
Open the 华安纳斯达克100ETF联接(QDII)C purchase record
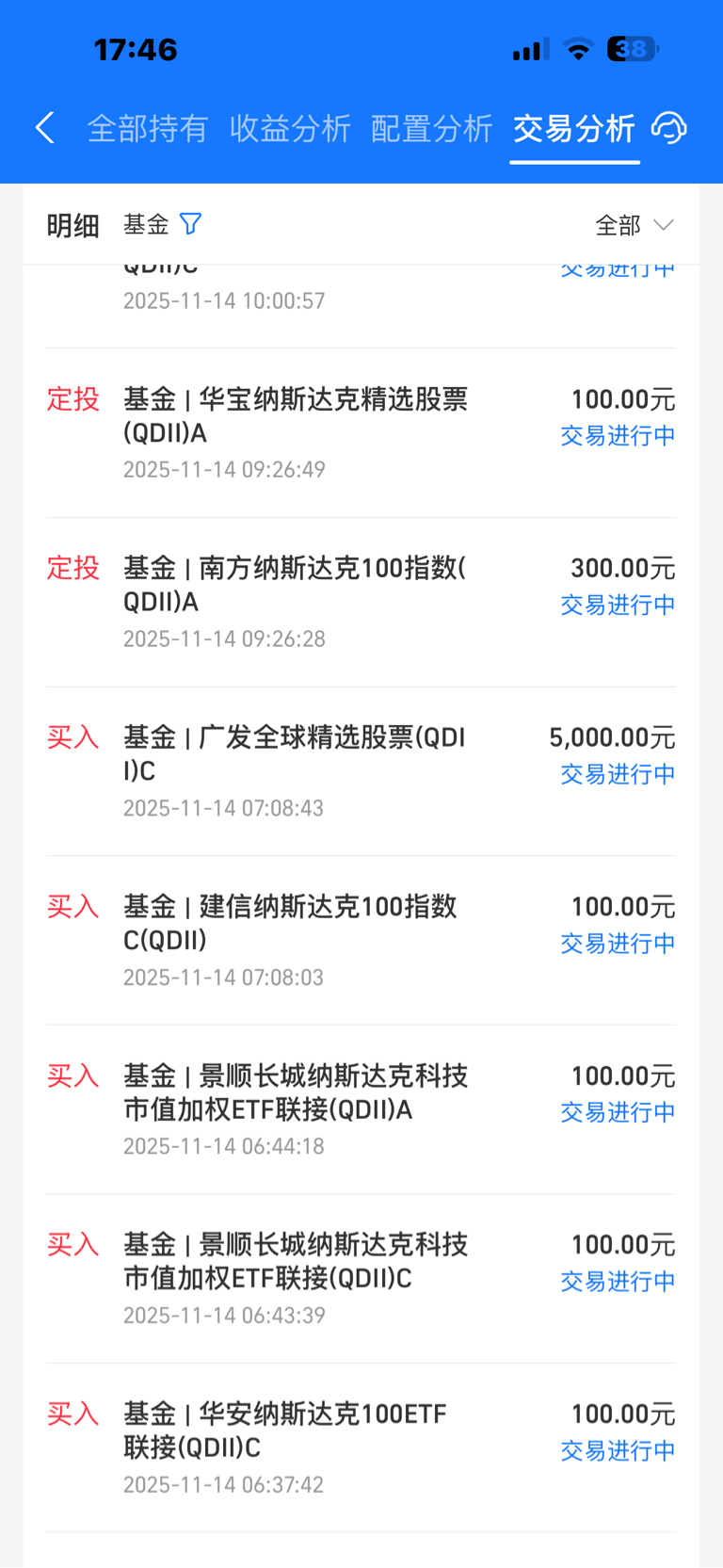pyautogui.click(x=361, y=1448)
